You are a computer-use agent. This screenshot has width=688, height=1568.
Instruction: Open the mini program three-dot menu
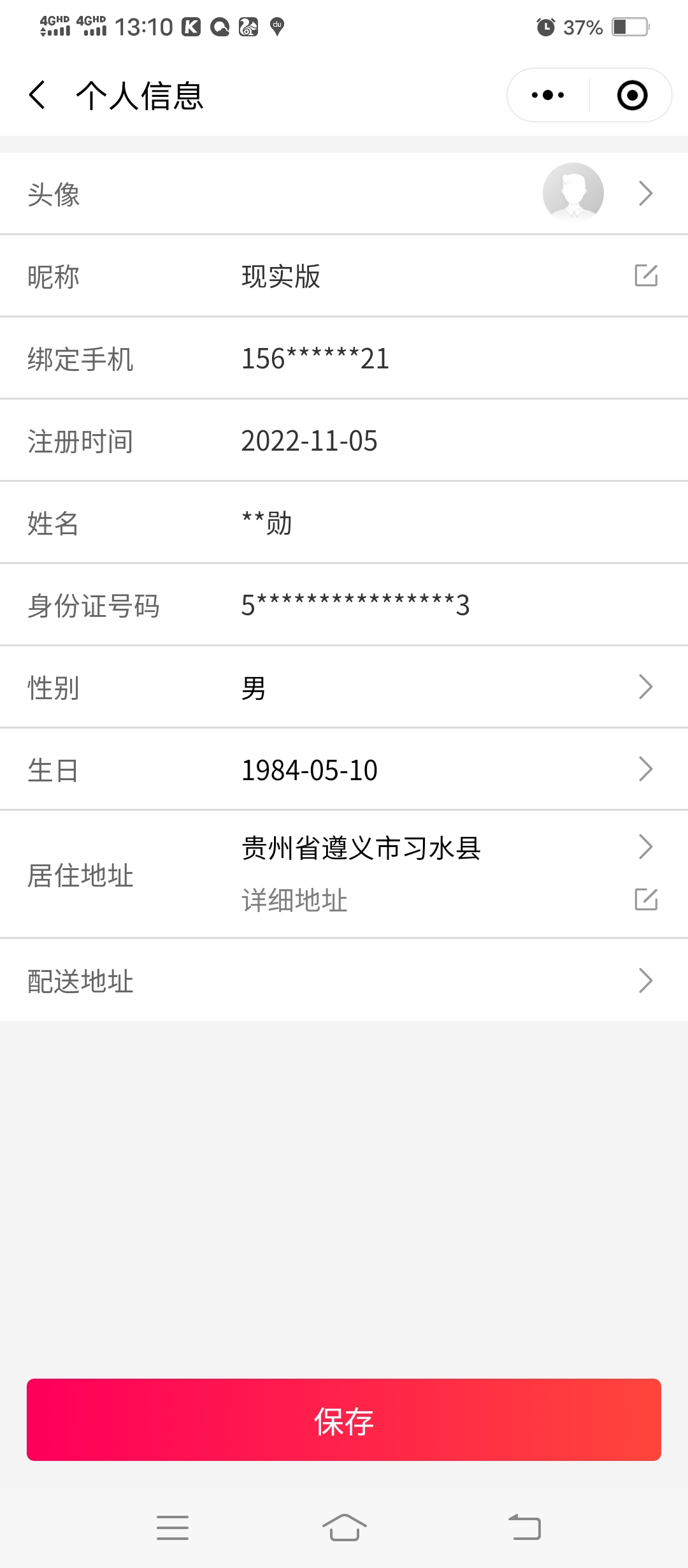(548, 96)
